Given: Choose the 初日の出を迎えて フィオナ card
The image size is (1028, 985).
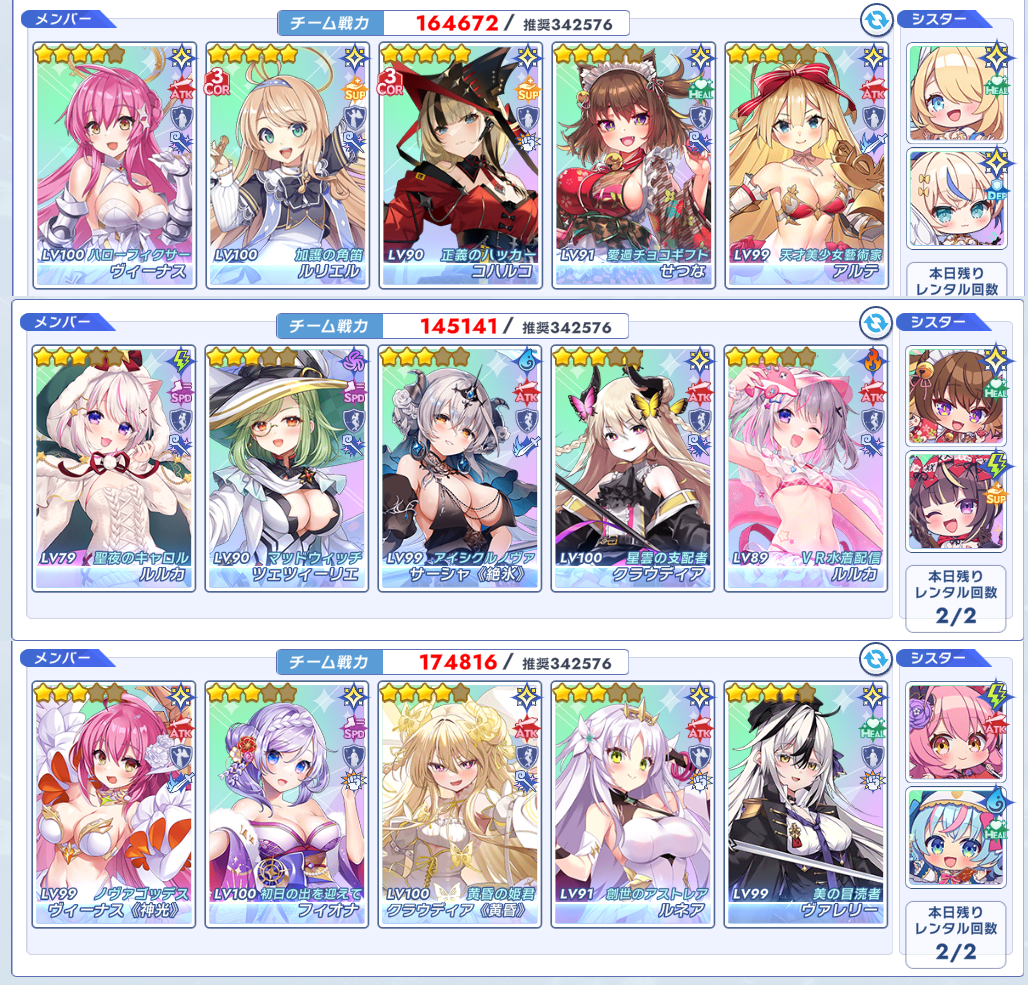Looking at the screenshot, I should click(x=288, y=805).
